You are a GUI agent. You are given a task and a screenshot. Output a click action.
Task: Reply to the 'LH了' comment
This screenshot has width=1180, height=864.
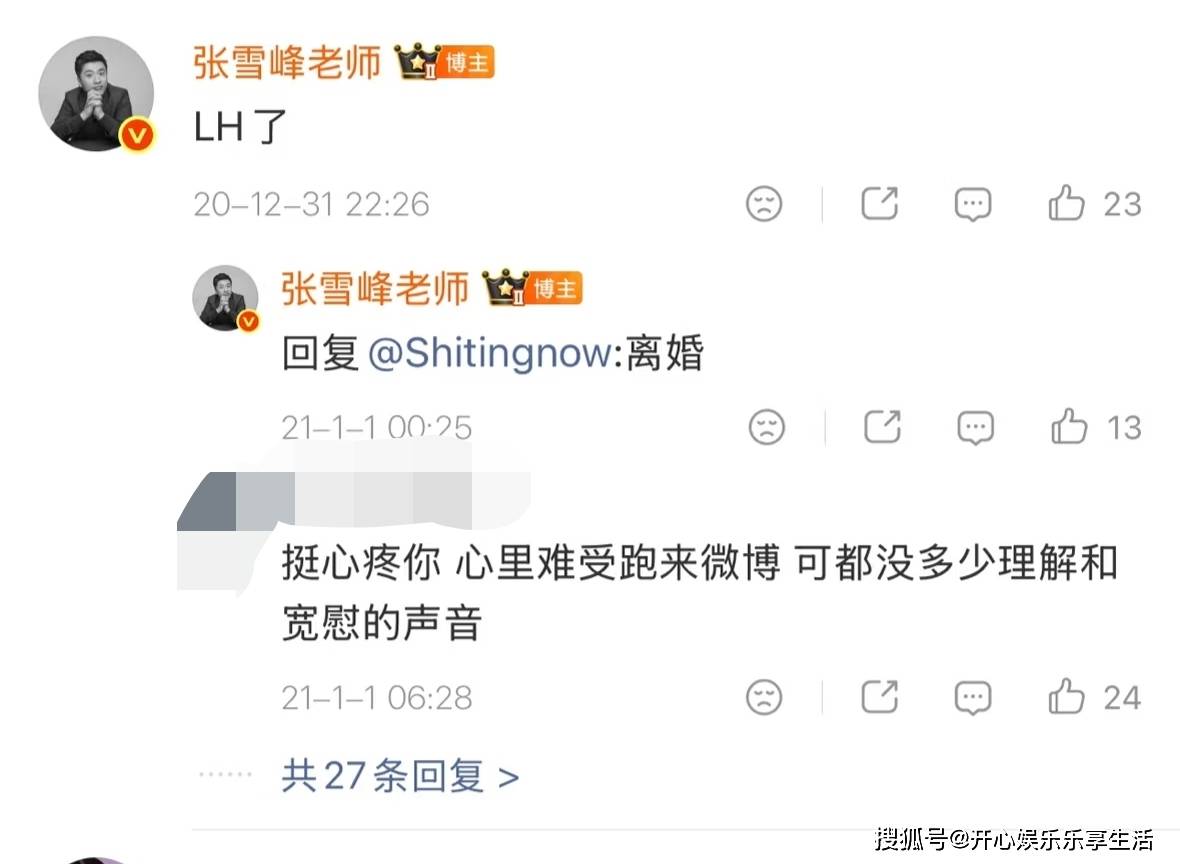972,204
